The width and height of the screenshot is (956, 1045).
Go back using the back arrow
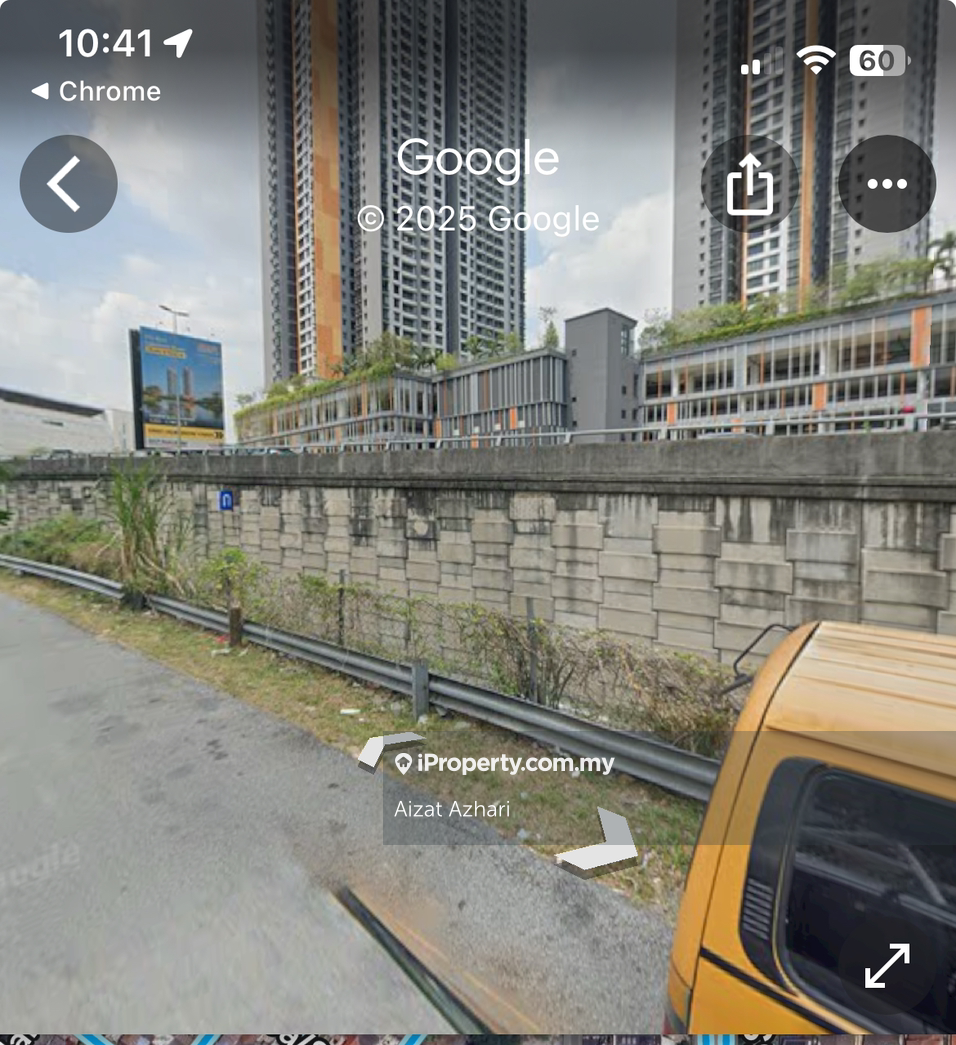68,184
